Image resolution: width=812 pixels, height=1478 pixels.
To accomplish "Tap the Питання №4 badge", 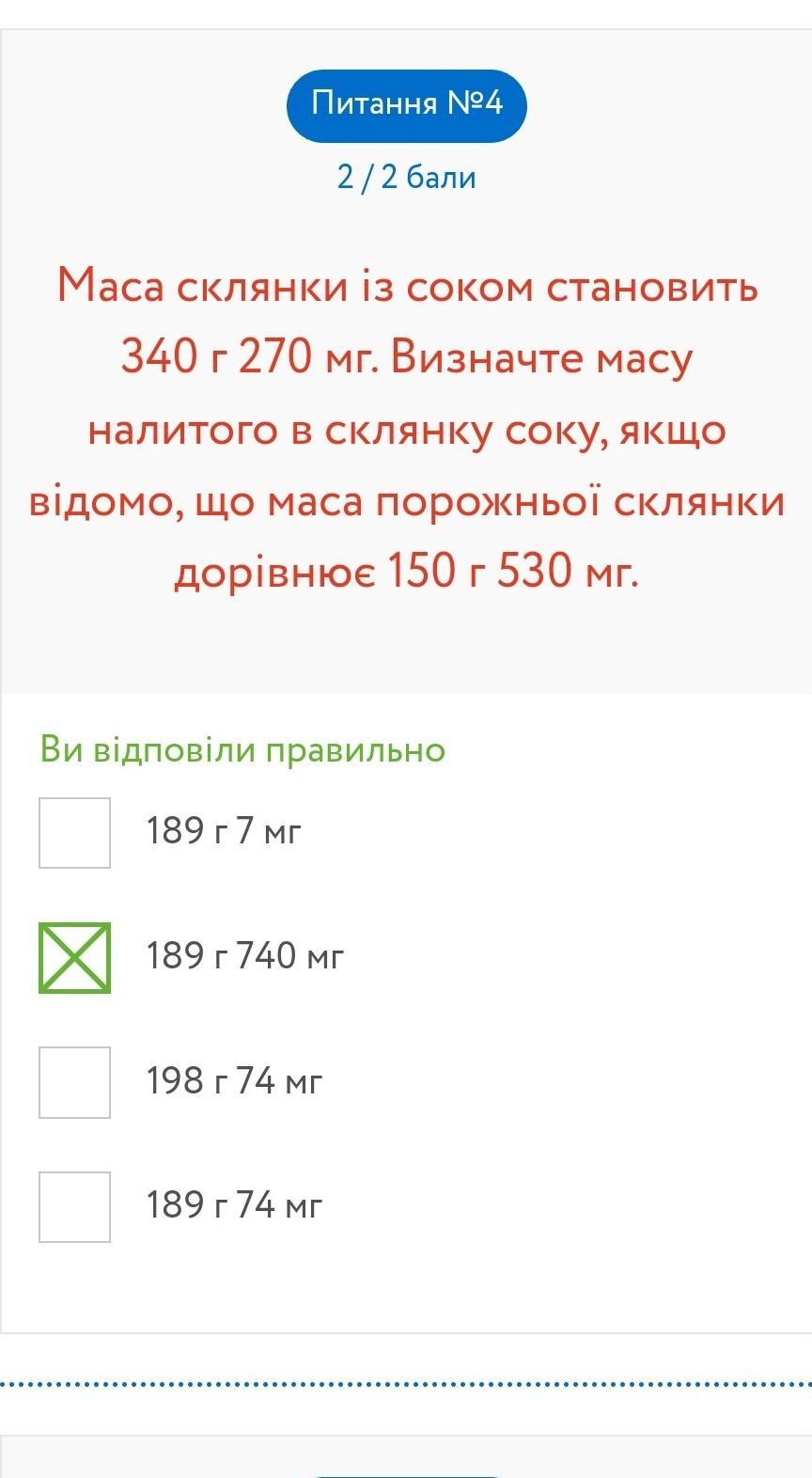I will [x=407, y=105].
